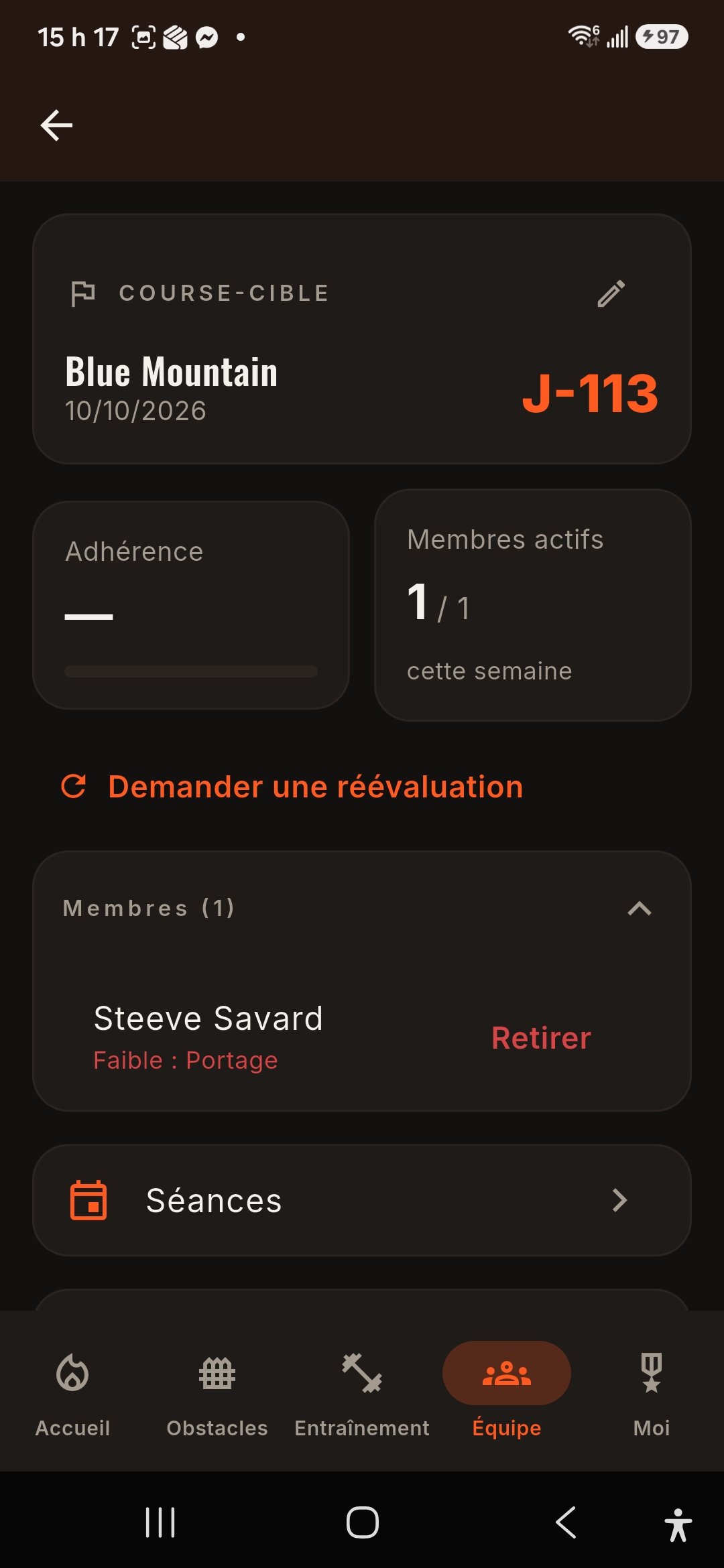724x1568 pixels.
Task: Remove Steeve Savard with Retirer
Action: click(541, 1038)
